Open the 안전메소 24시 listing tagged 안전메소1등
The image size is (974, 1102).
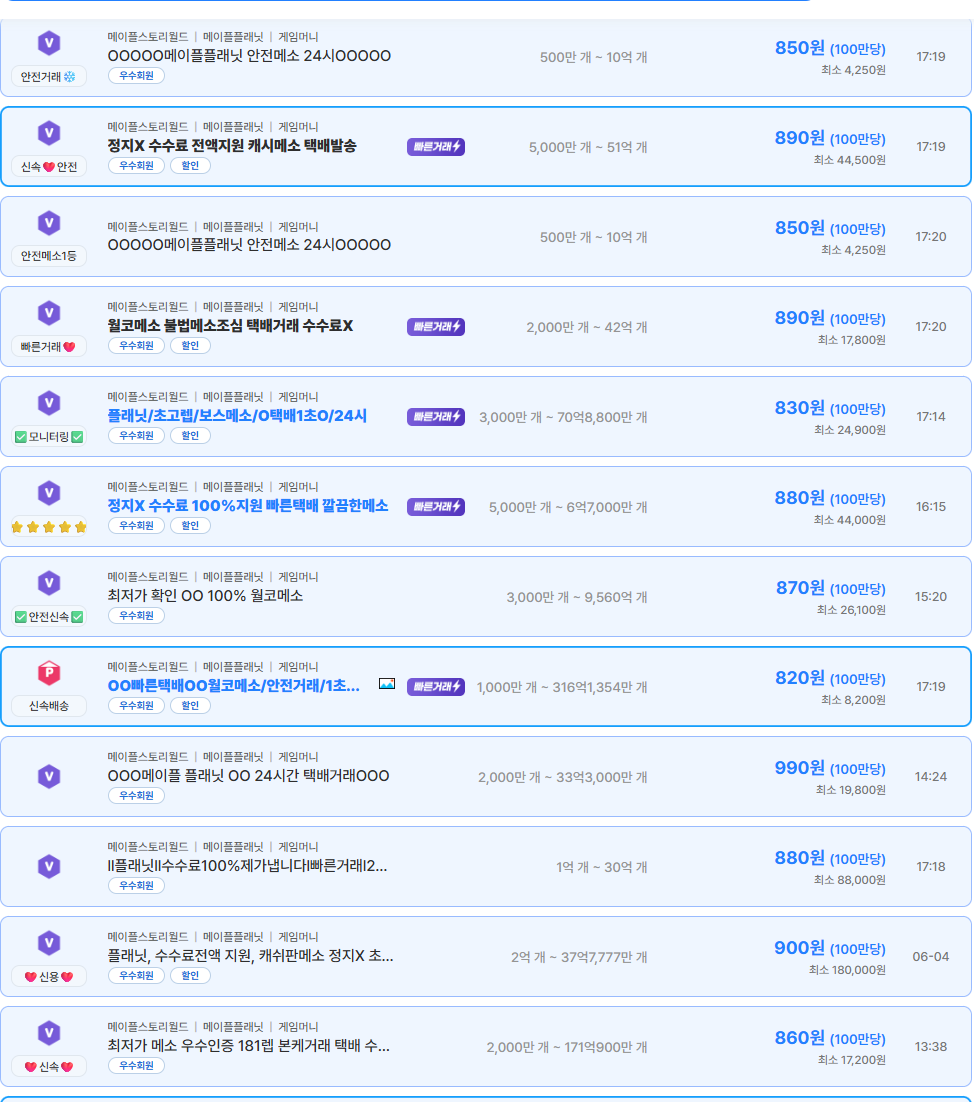pos(249,245)
